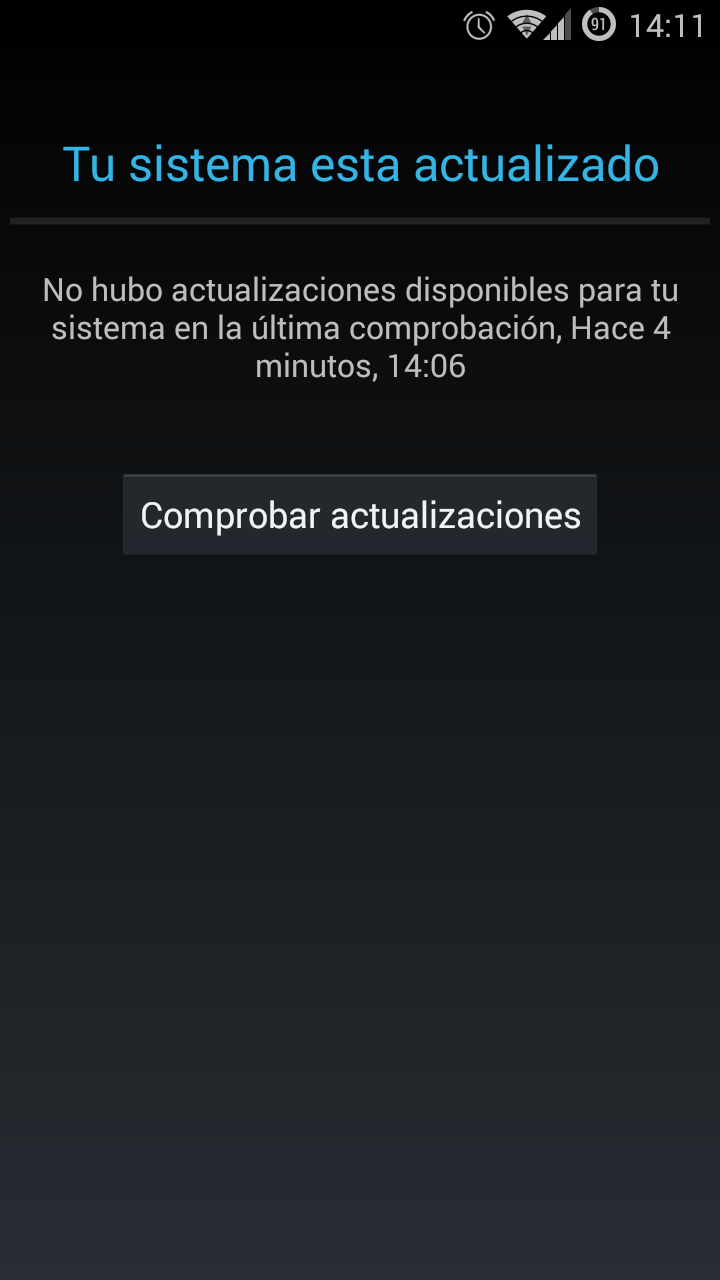The width and height of the screenshot is (720, 1280).
Task: Tap the Comprobar actualizaciones button
Action: [360, 515]
